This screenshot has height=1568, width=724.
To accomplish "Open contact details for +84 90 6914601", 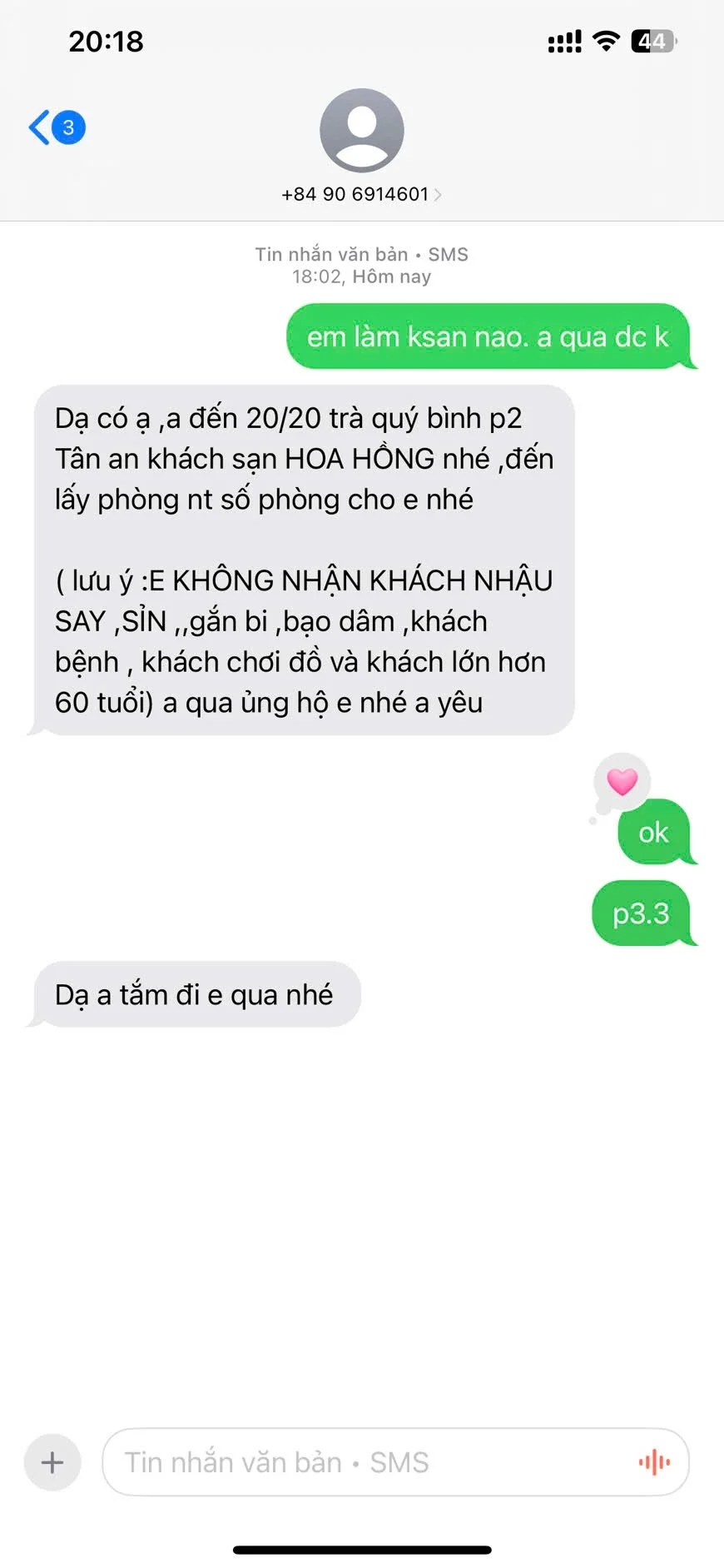I will (x=361, y=193).
